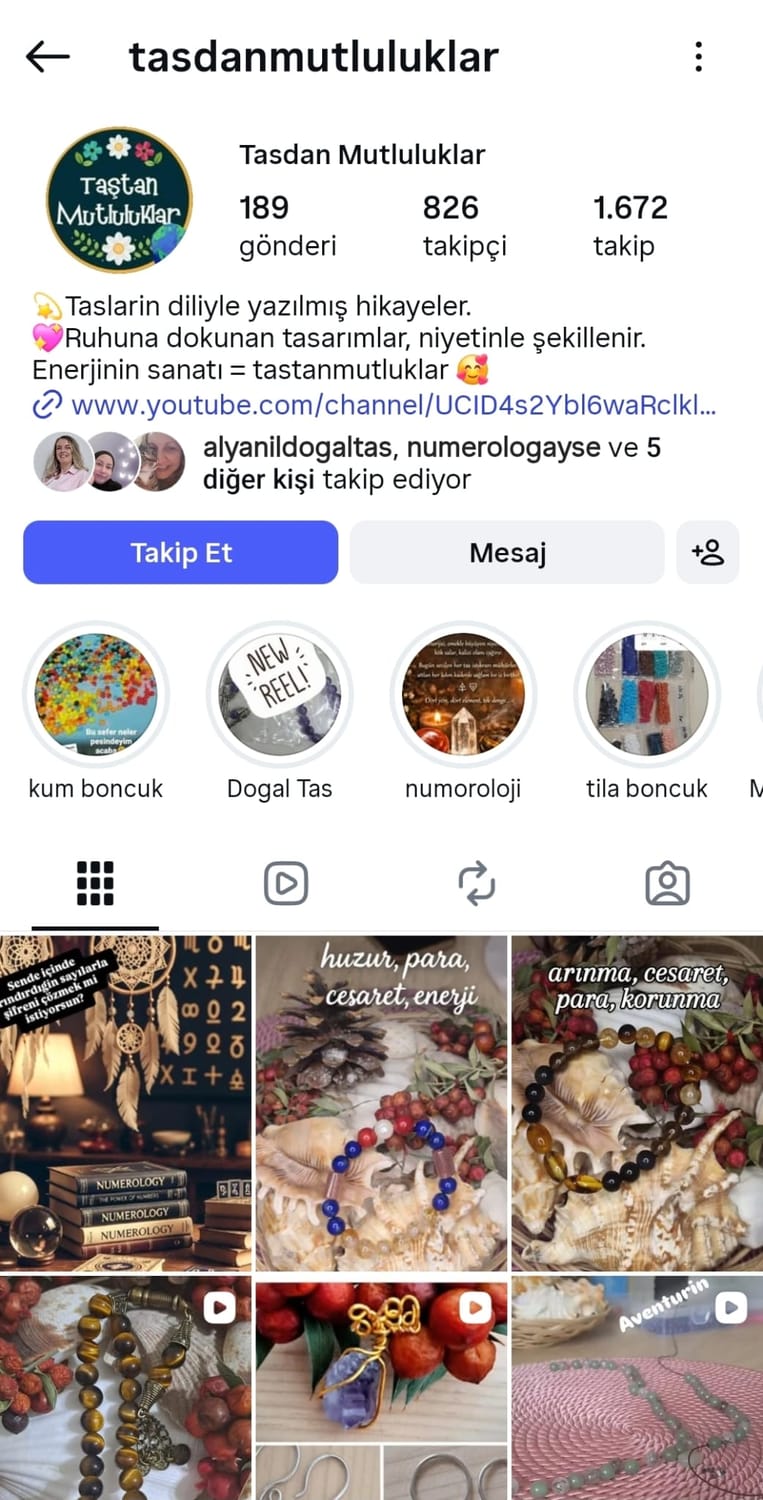The width and height of the screenshot is (763, 1500).
Task: Switch to the Reels tab
Action: click(x=286, y=884)
